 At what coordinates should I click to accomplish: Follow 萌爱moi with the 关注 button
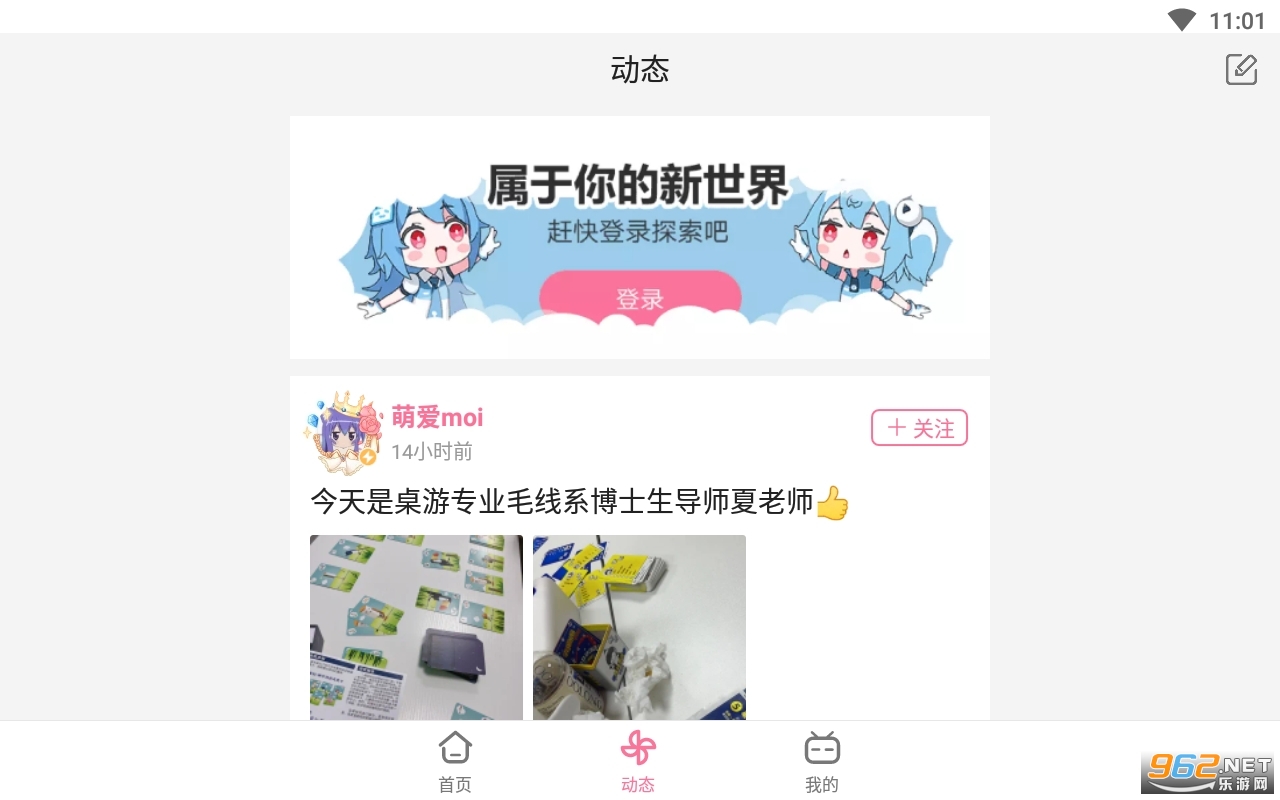coord(920,428)
